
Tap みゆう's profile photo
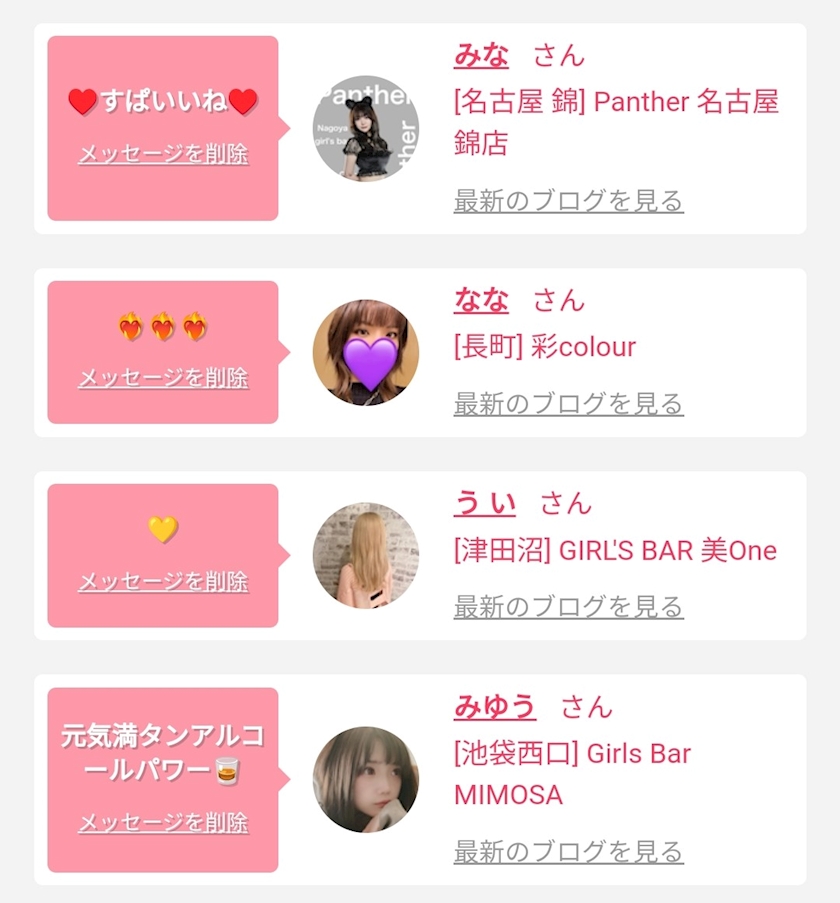point(366,779)
